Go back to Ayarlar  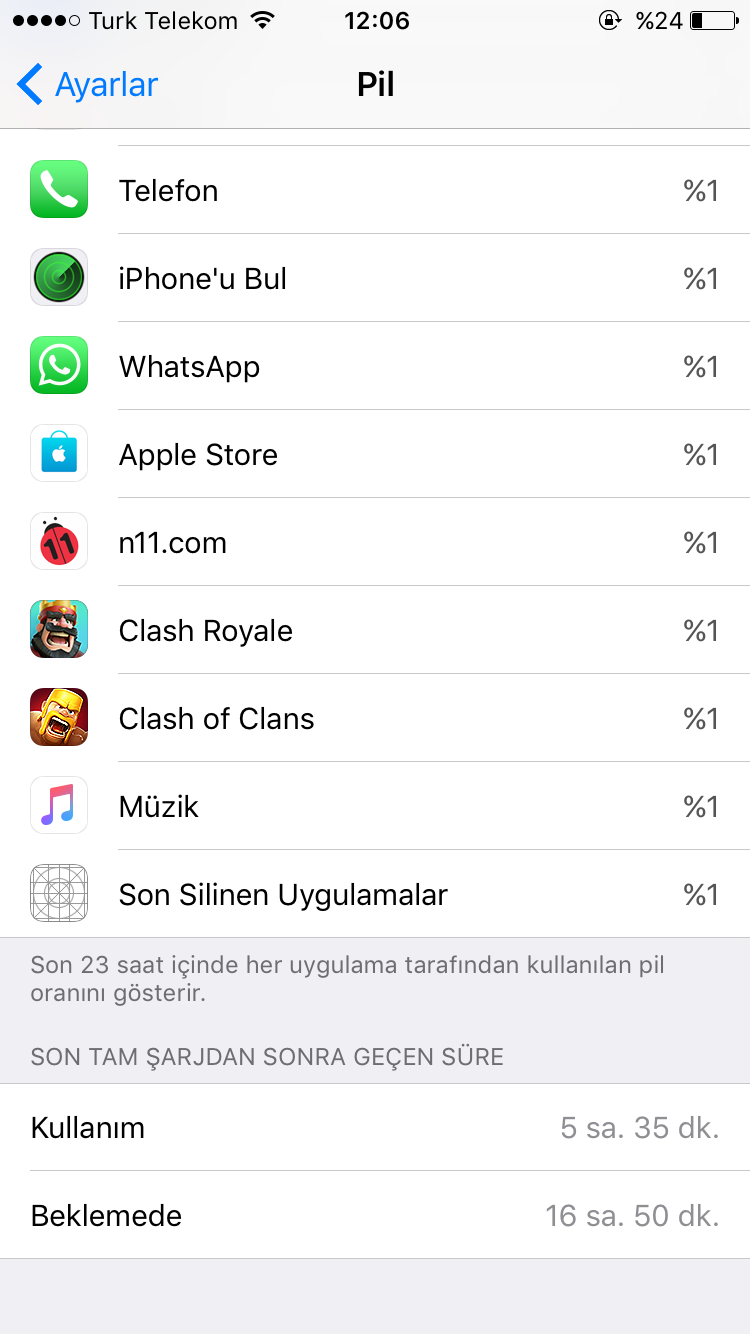[x=88, y=85]
